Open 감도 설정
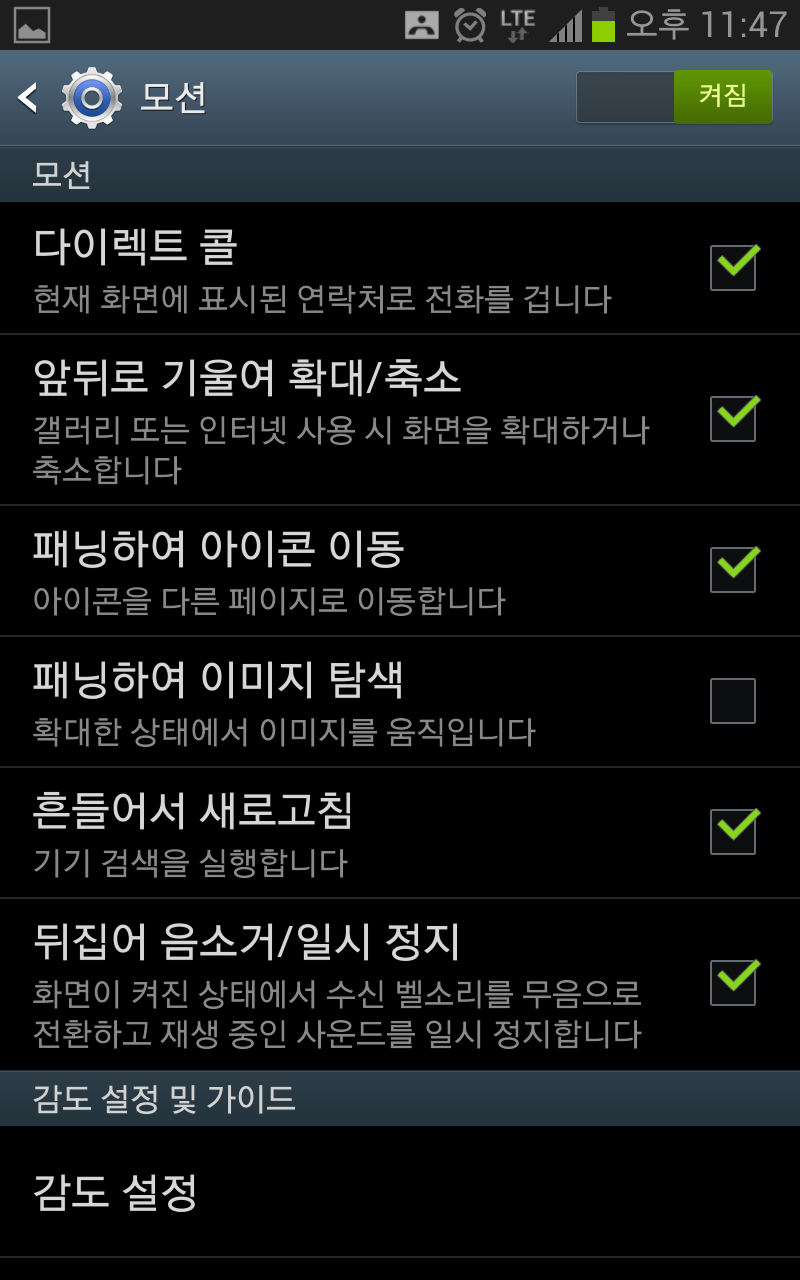Screen dimensions: 800x1280 pos(400,1192)
